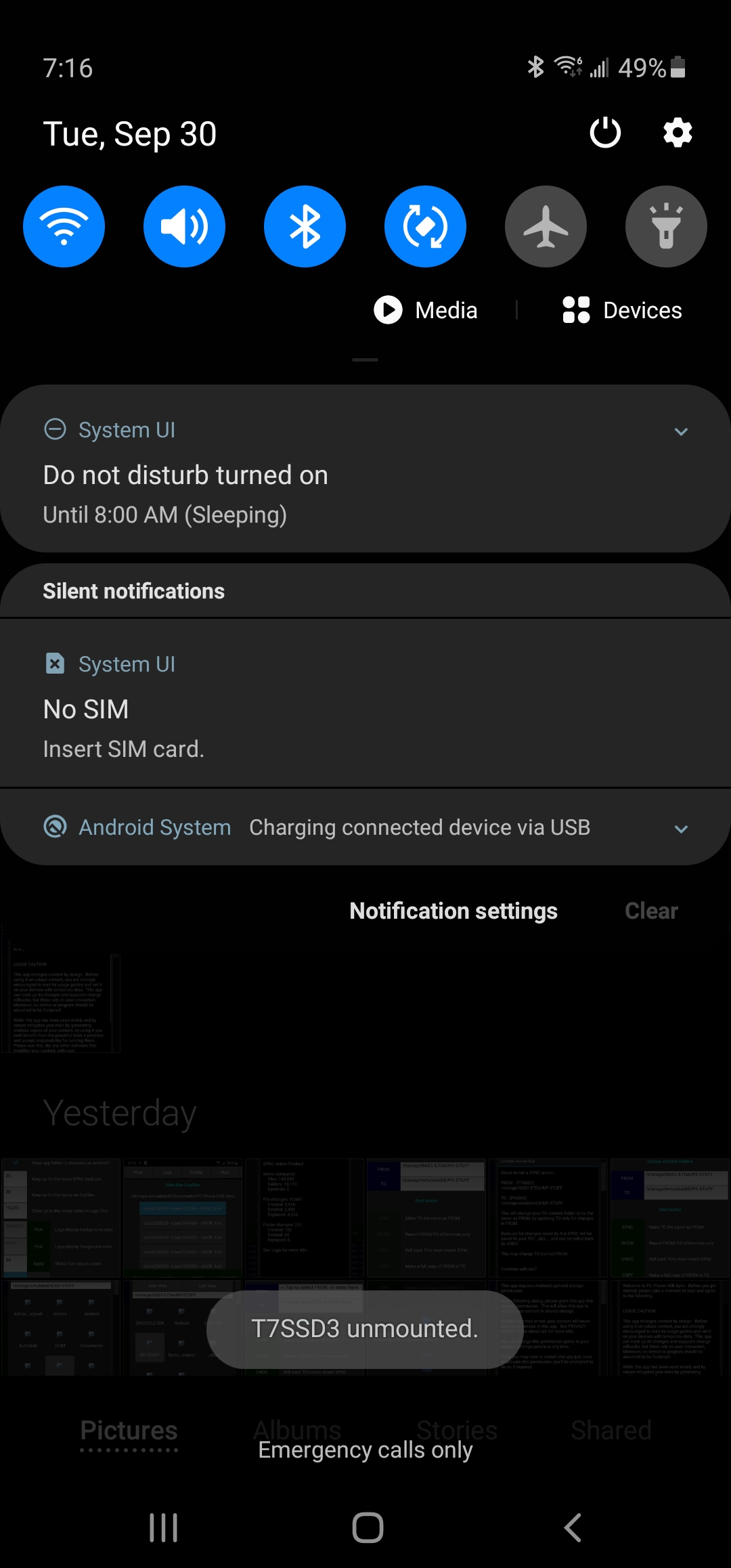This screenshot has height=1568, width=731.
Task: Go to the home screen
Action: click(x=368, y=1527)
